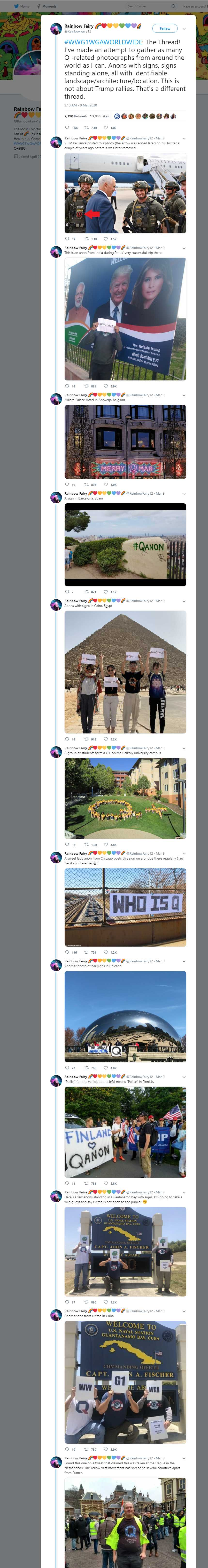Open the VP Mike Pence airplane photo

coord(125,193)
